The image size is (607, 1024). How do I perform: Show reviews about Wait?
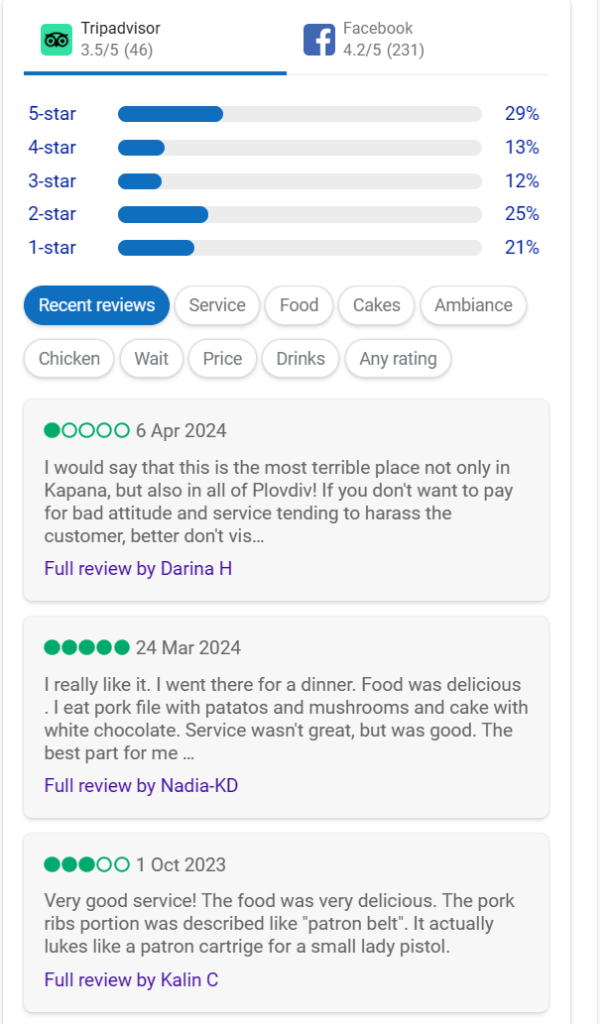[151, 358]
